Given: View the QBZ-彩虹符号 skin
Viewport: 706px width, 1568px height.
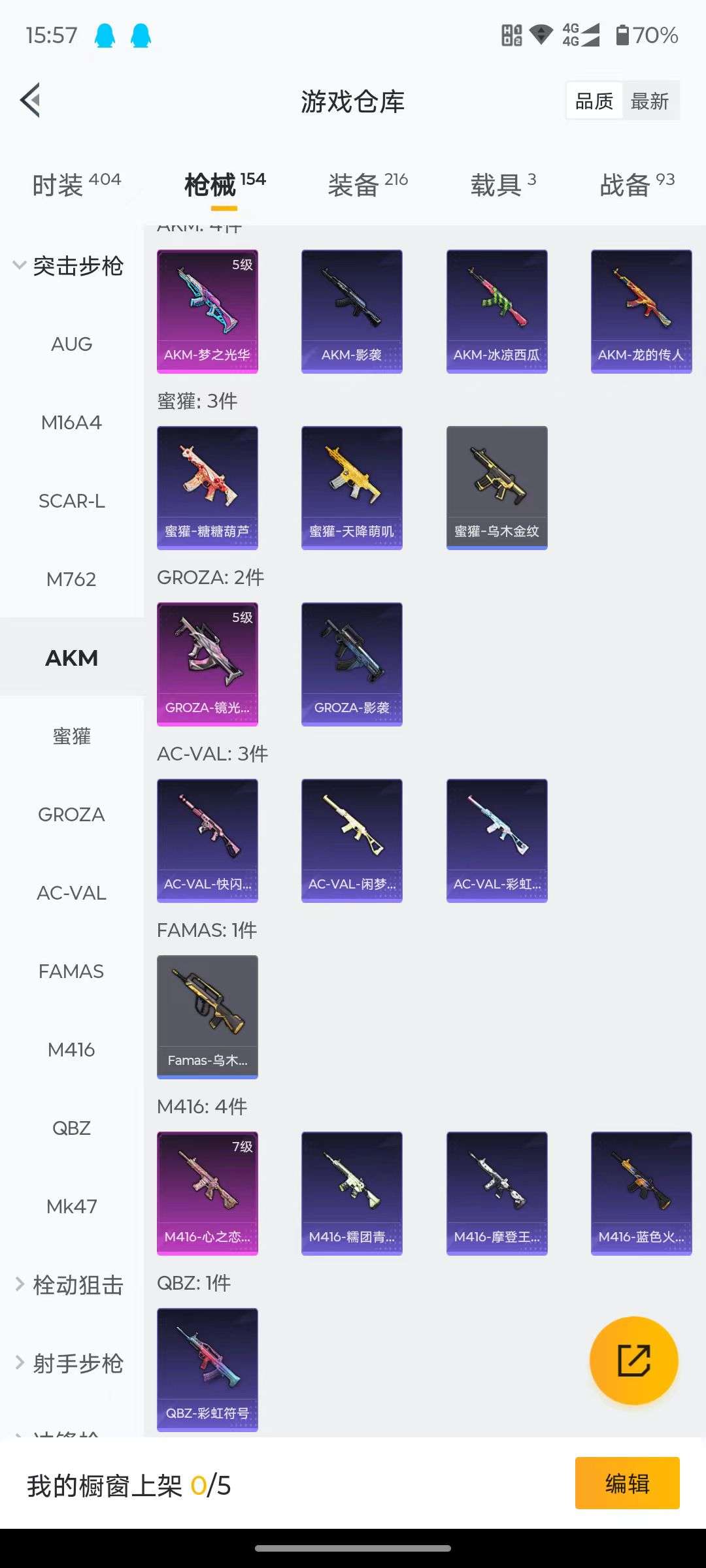Looking at the screenshot, I should tap(207, 1369).
